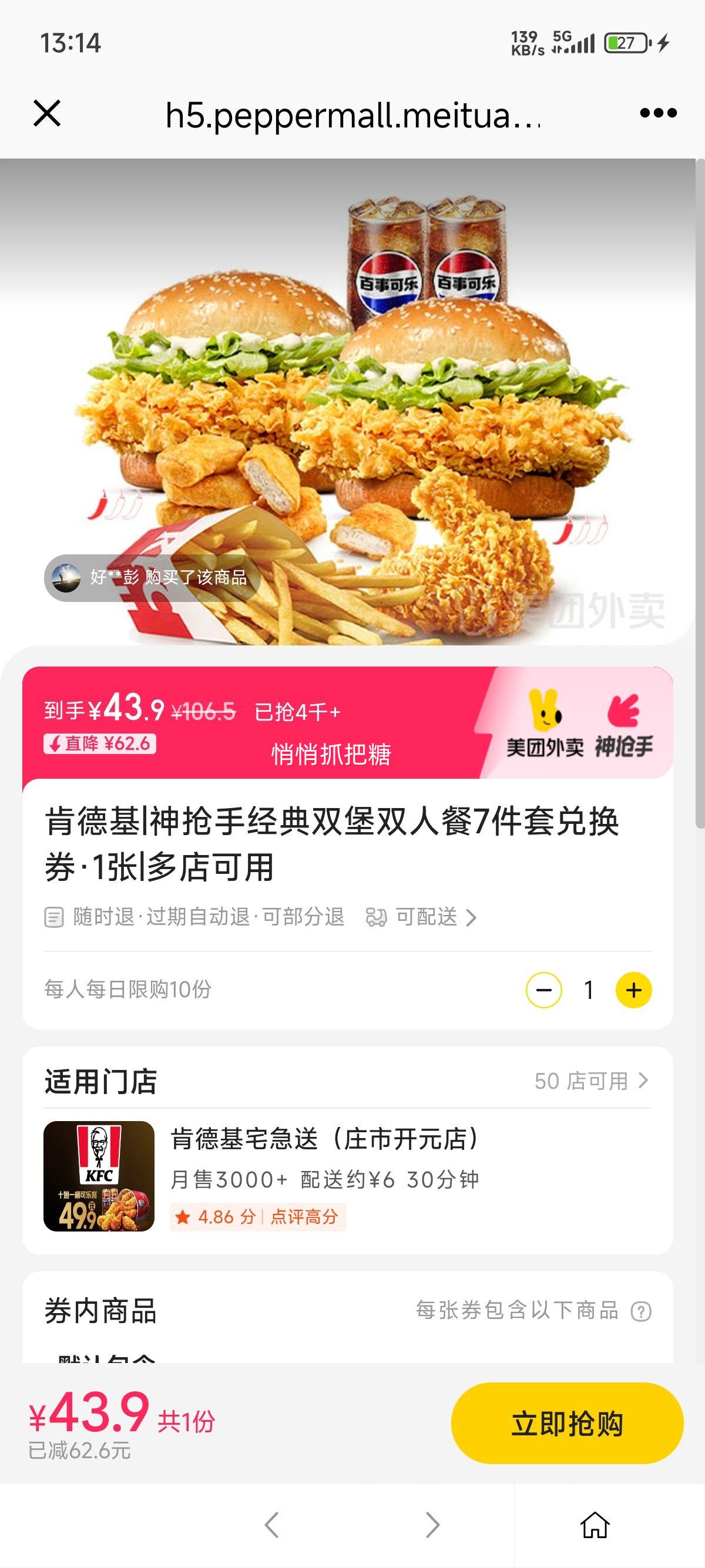Go forward with the browser forward arrow
The width and height of the screenshot is (705, 1568).
pyautogui.click(x=432, y=1525)
